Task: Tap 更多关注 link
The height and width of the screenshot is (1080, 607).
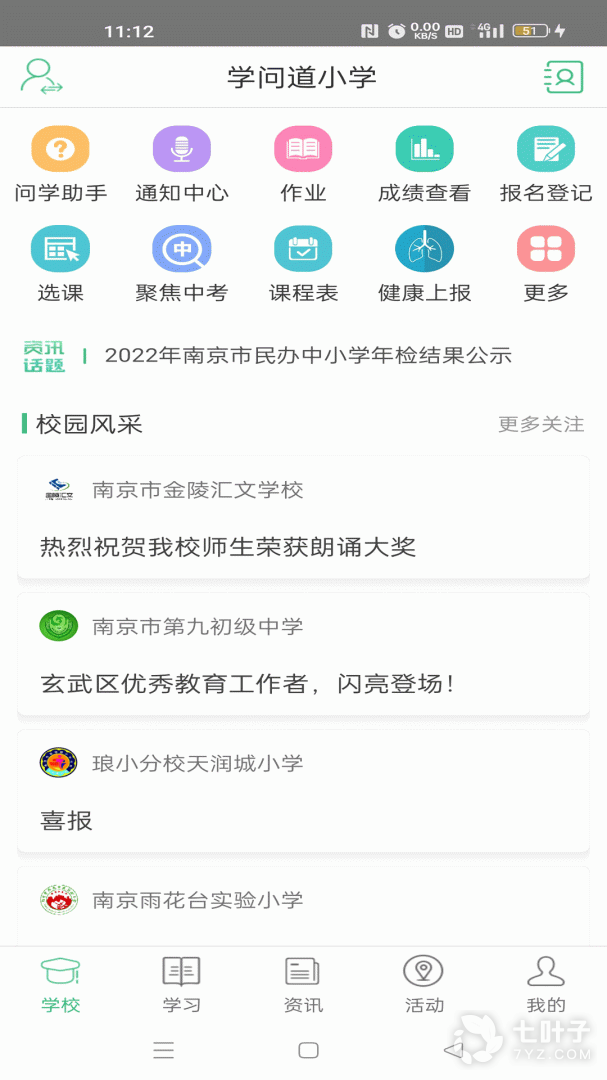Action: tap(541, 424)
